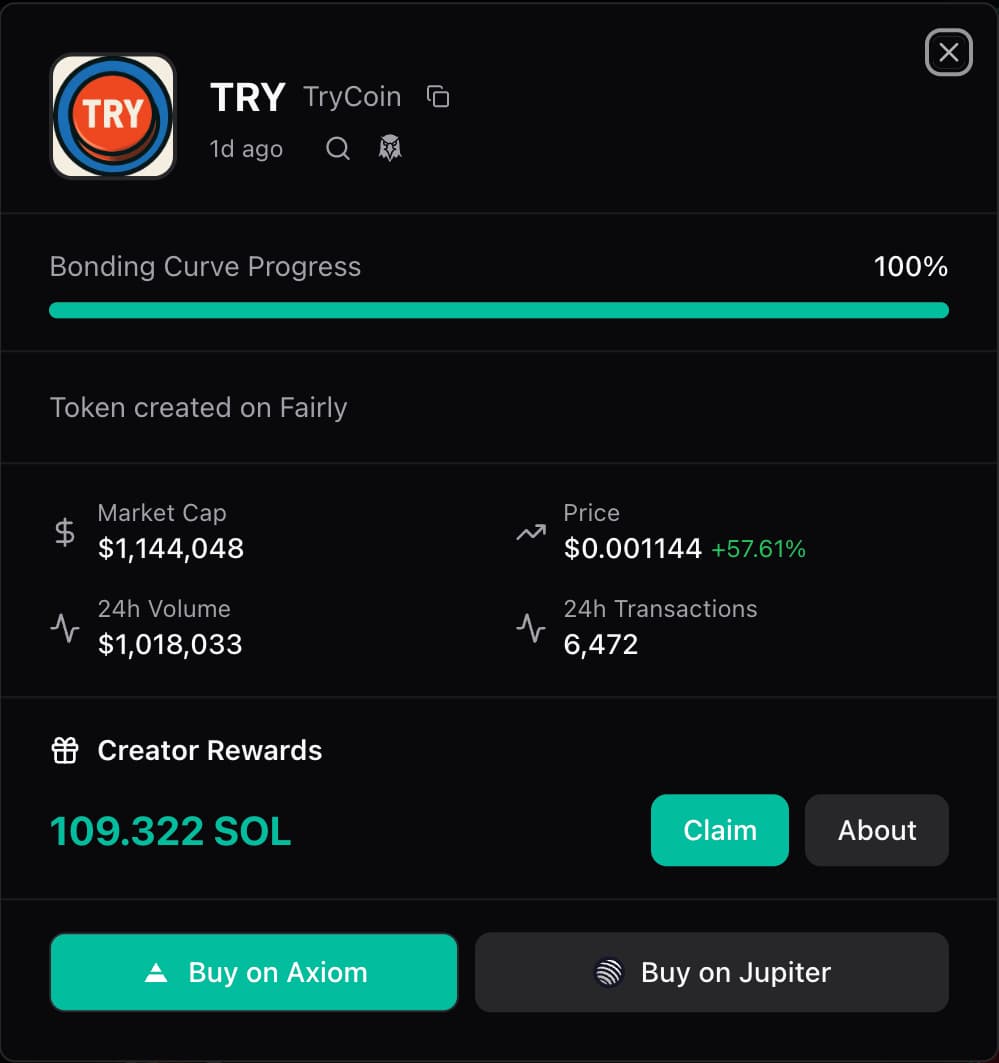Tap the search icon beside 1d ago
Viewport: 999px width, 1063px height.
(x=338, y=149)
